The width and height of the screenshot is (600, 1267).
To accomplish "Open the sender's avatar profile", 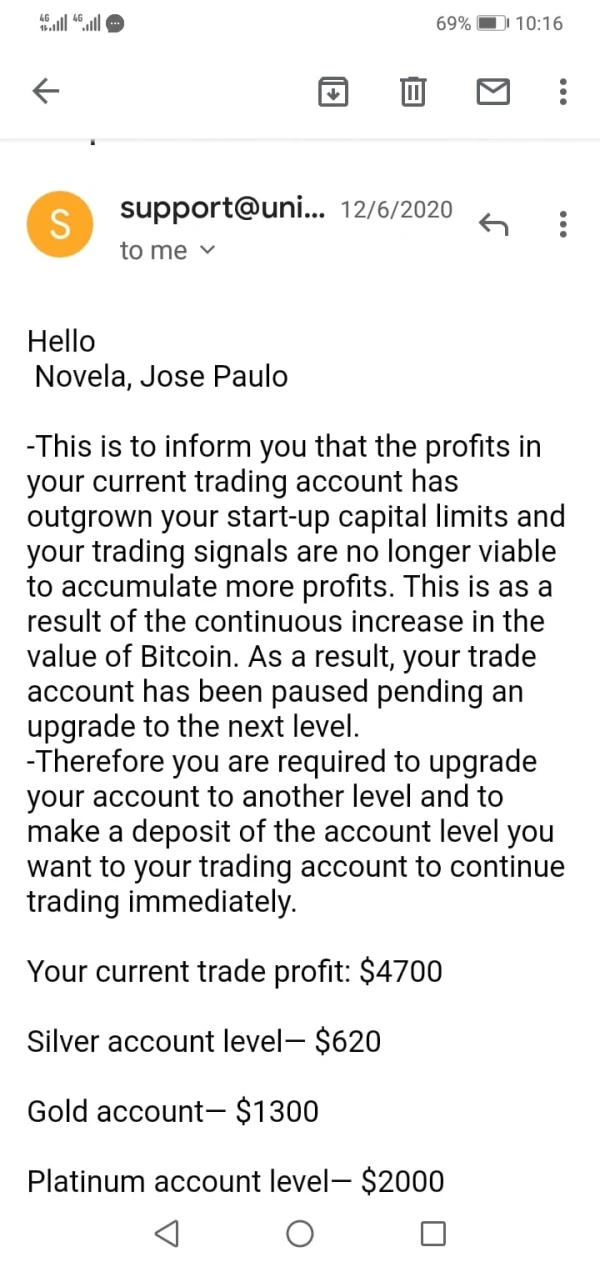I will [x=60, y=225].
